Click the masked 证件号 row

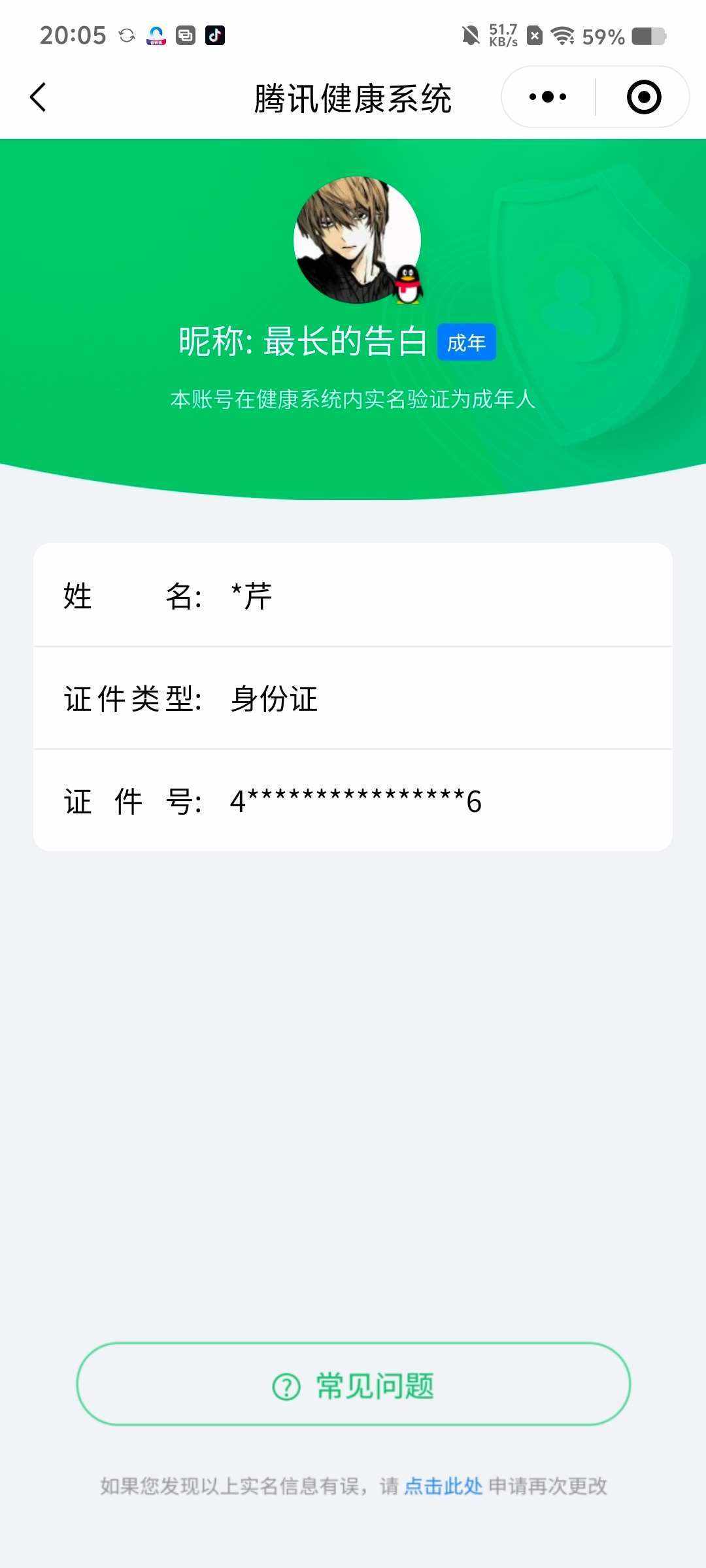[x=353, y=802]
